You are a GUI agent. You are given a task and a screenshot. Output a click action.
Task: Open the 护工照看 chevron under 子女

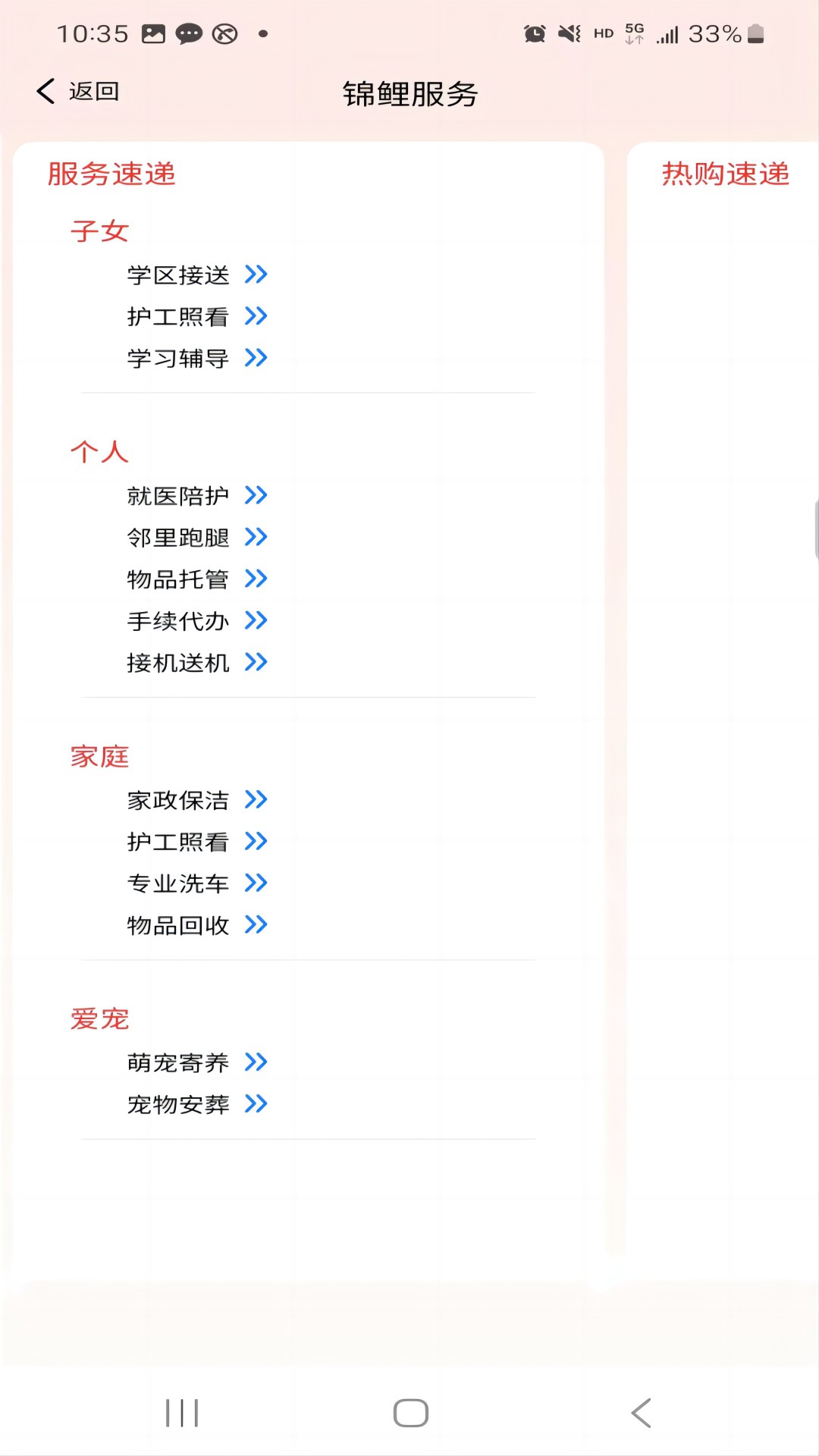[x=257, y=317]
